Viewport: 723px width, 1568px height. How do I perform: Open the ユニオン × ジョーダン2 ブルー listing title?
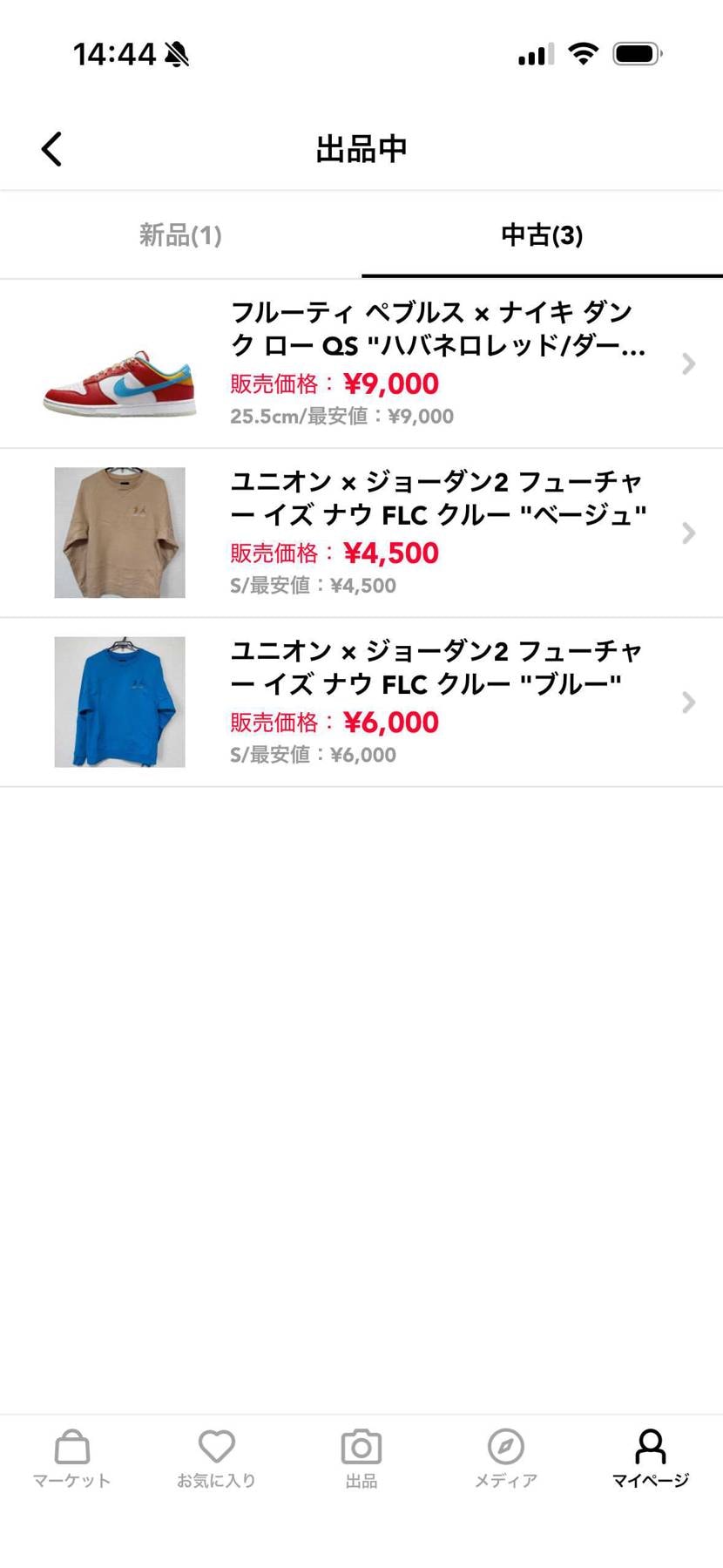point(434,668)
